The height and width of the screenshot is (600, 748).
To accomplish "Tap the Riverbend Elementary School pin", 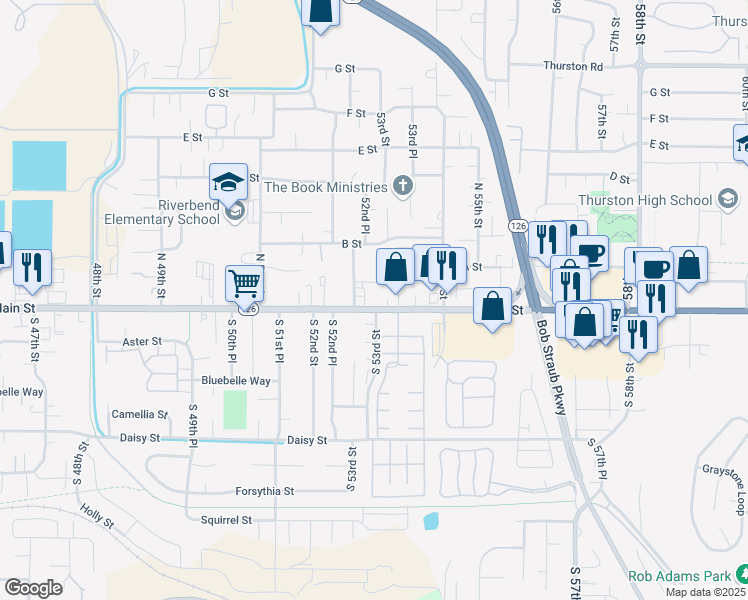I will tap(235, 212).
